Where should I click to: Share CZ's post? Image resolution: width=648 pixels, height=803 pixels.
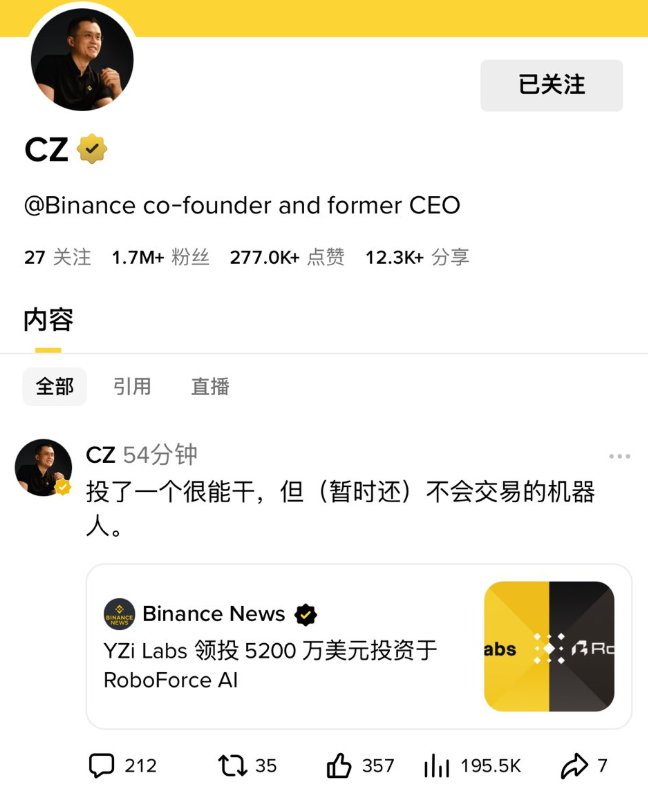[x=584, y=766]
